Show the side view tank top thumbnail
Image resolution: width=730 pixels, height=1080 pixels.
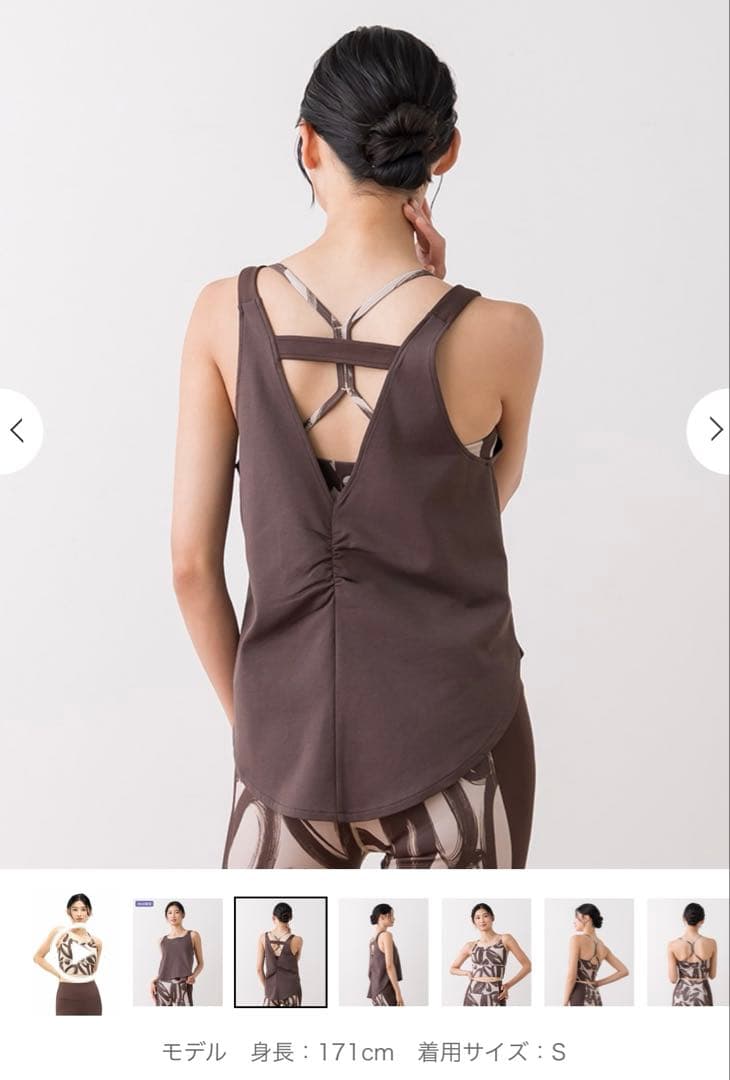point(384,952)
